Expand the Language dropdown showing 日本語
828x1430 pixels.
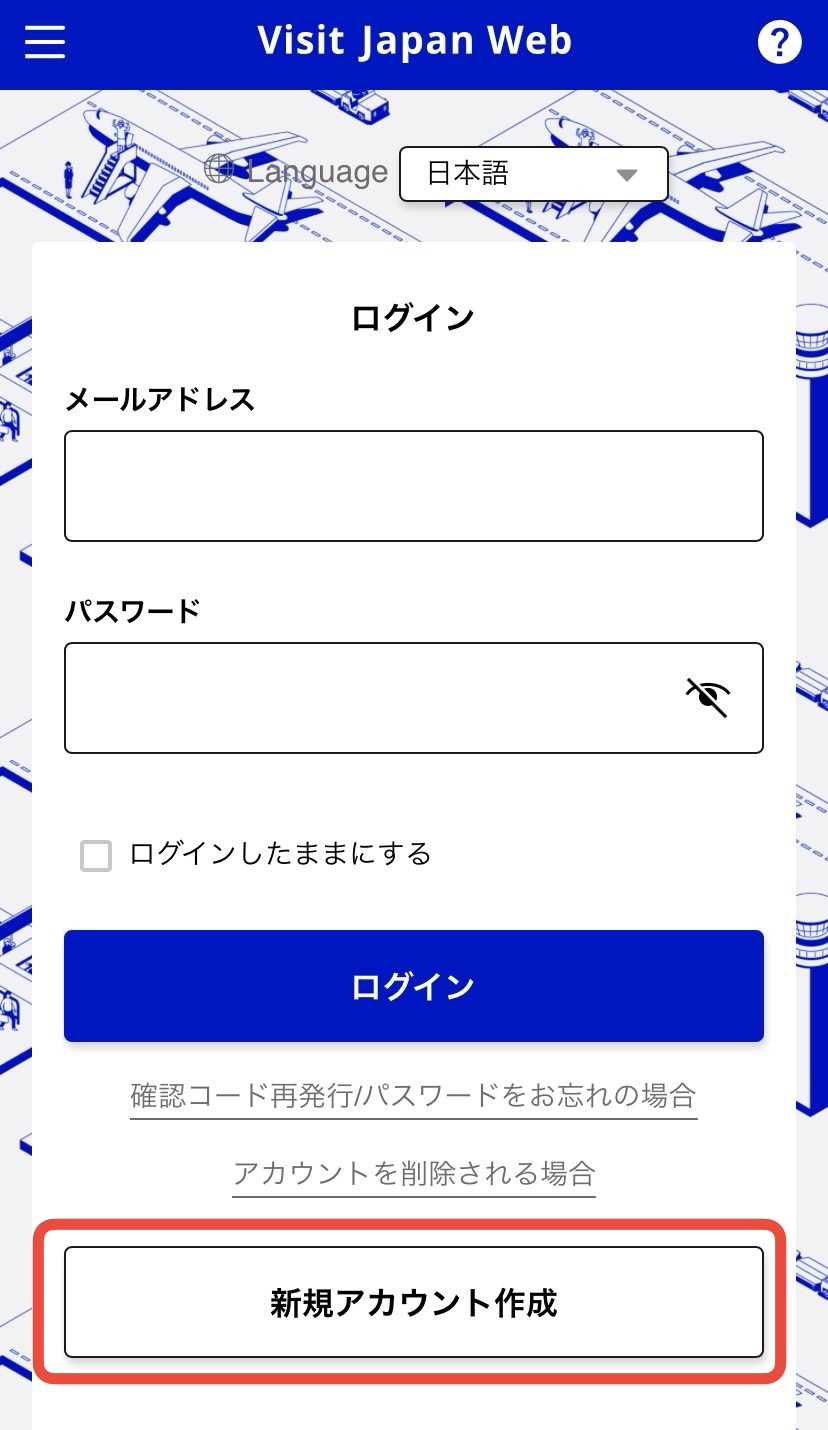(x=533, y=174)
